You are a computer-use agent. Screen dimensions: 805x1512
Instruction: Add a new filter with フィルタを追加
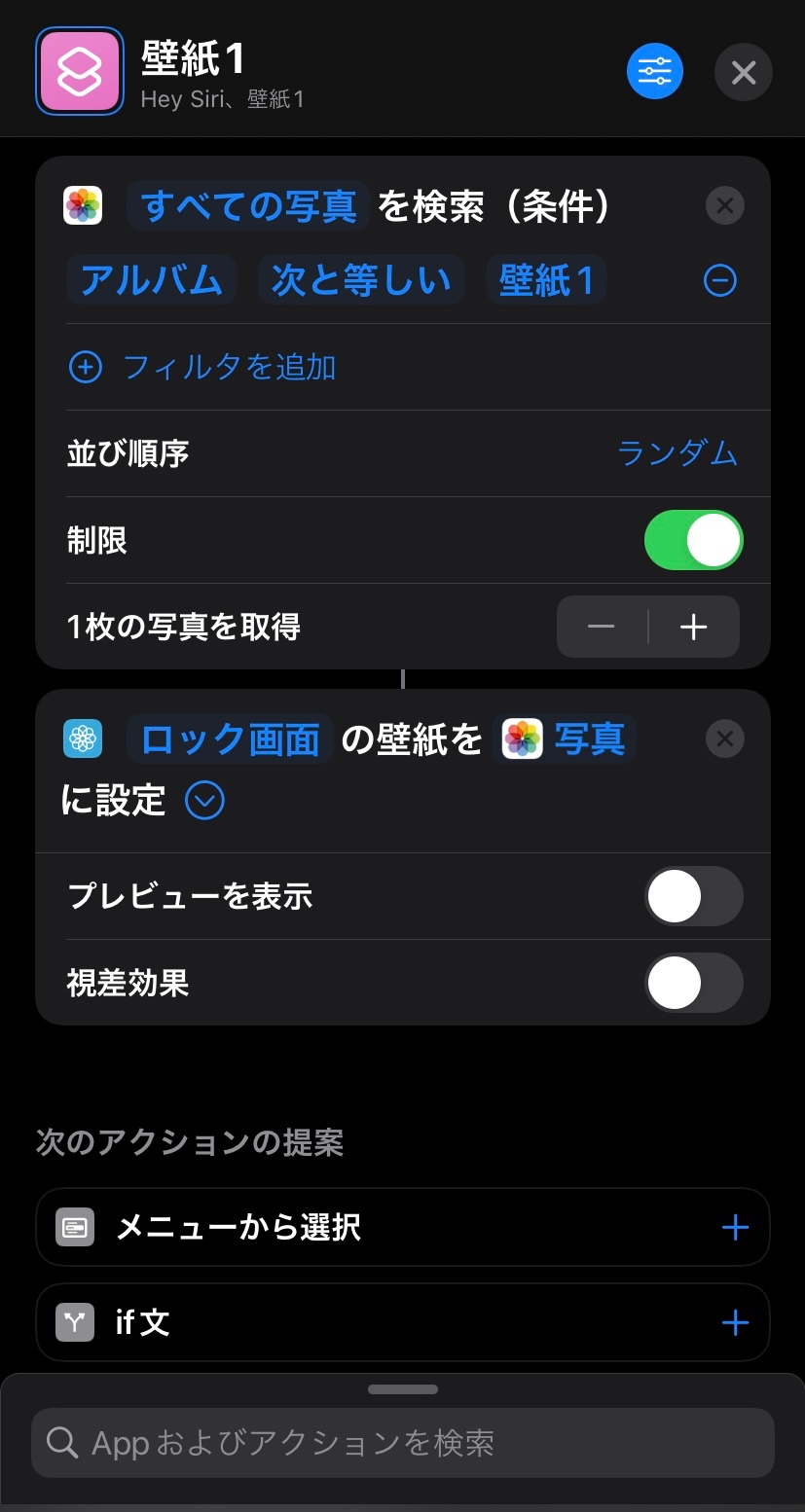tap(203, 367)
